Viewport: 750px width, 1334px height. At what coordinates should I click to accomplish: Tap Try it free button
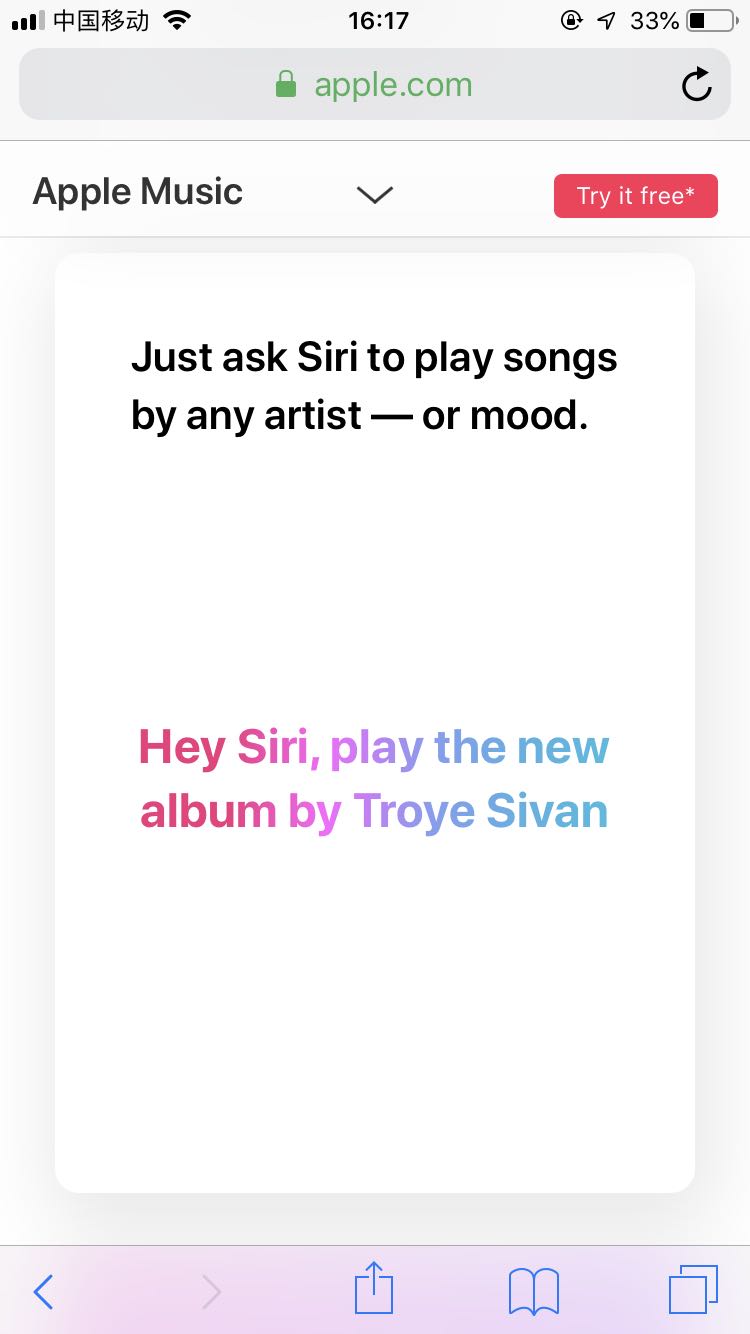pyautogui.click(x=636, y=195)
